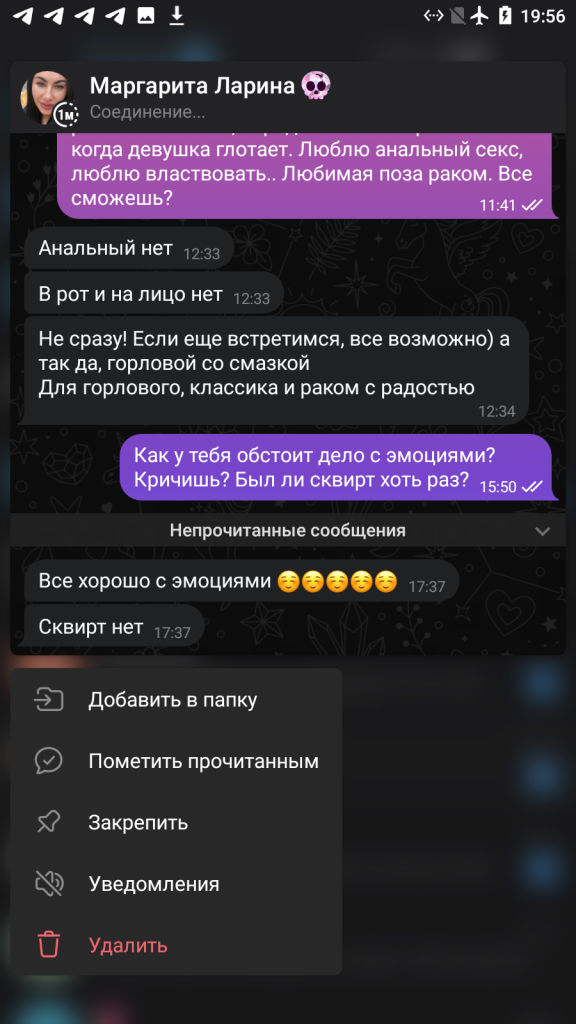Mark chat as read via Пометить прочитанным
576x1024 pixels.
click(x=176, y=761)
